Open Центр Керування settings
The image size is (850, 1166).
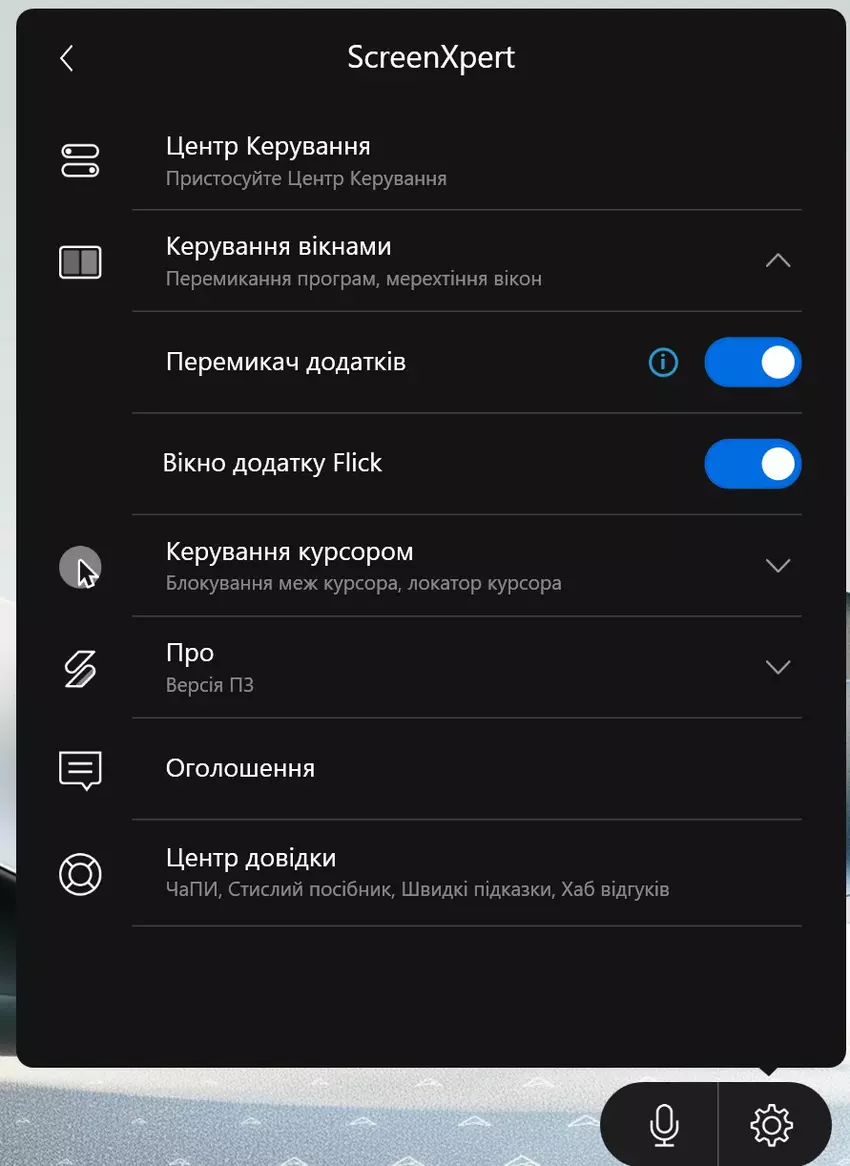(466, 161)
